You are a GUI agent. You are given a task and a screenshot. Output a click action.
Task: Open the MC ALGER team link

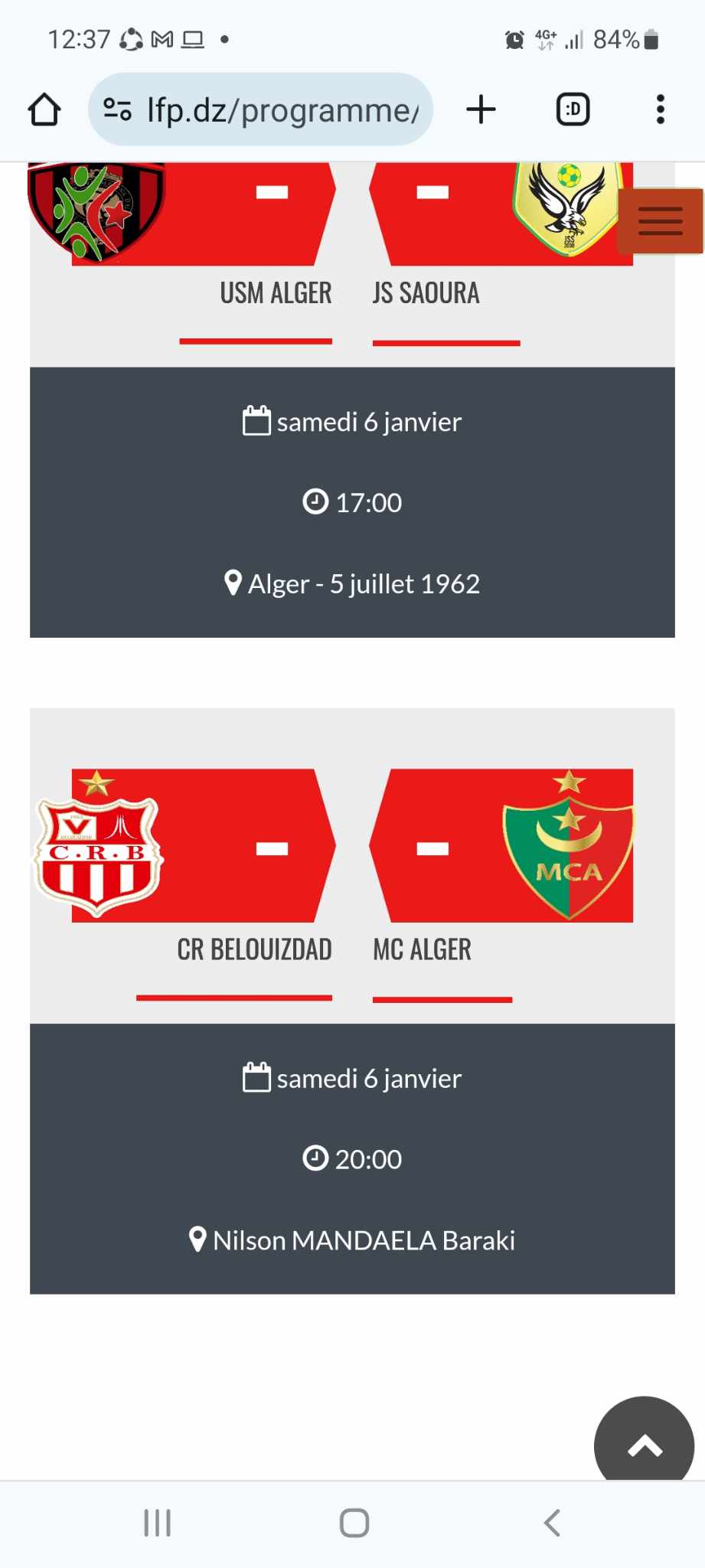pyautogui.click(x=422, y=950)
